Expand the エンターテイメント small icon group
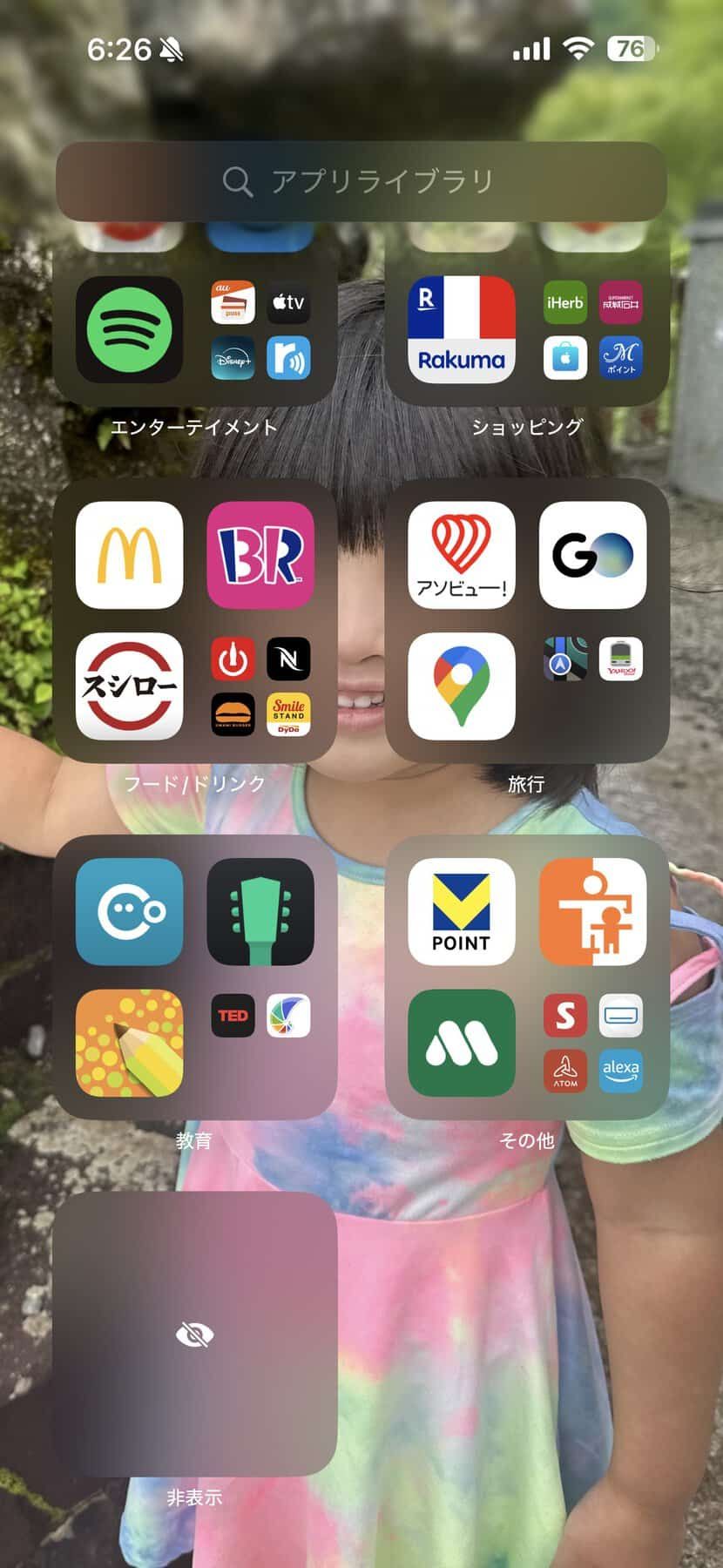 click(x=260, y=330)
